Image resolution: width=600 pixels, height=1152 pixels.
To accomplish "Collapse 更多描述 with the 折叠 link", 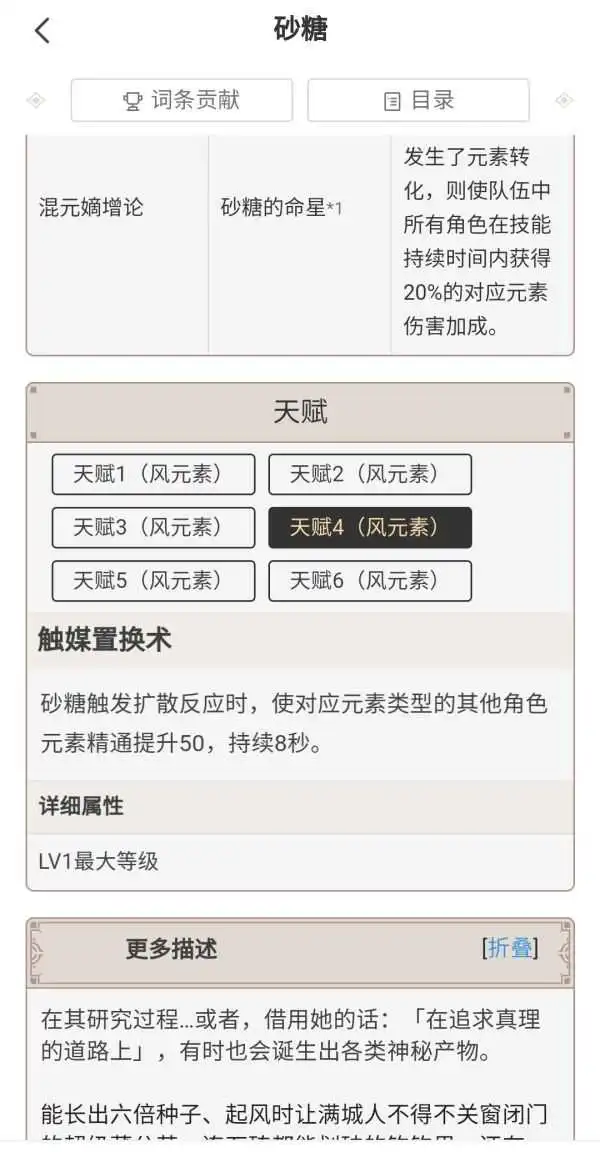I will [510, 948].
